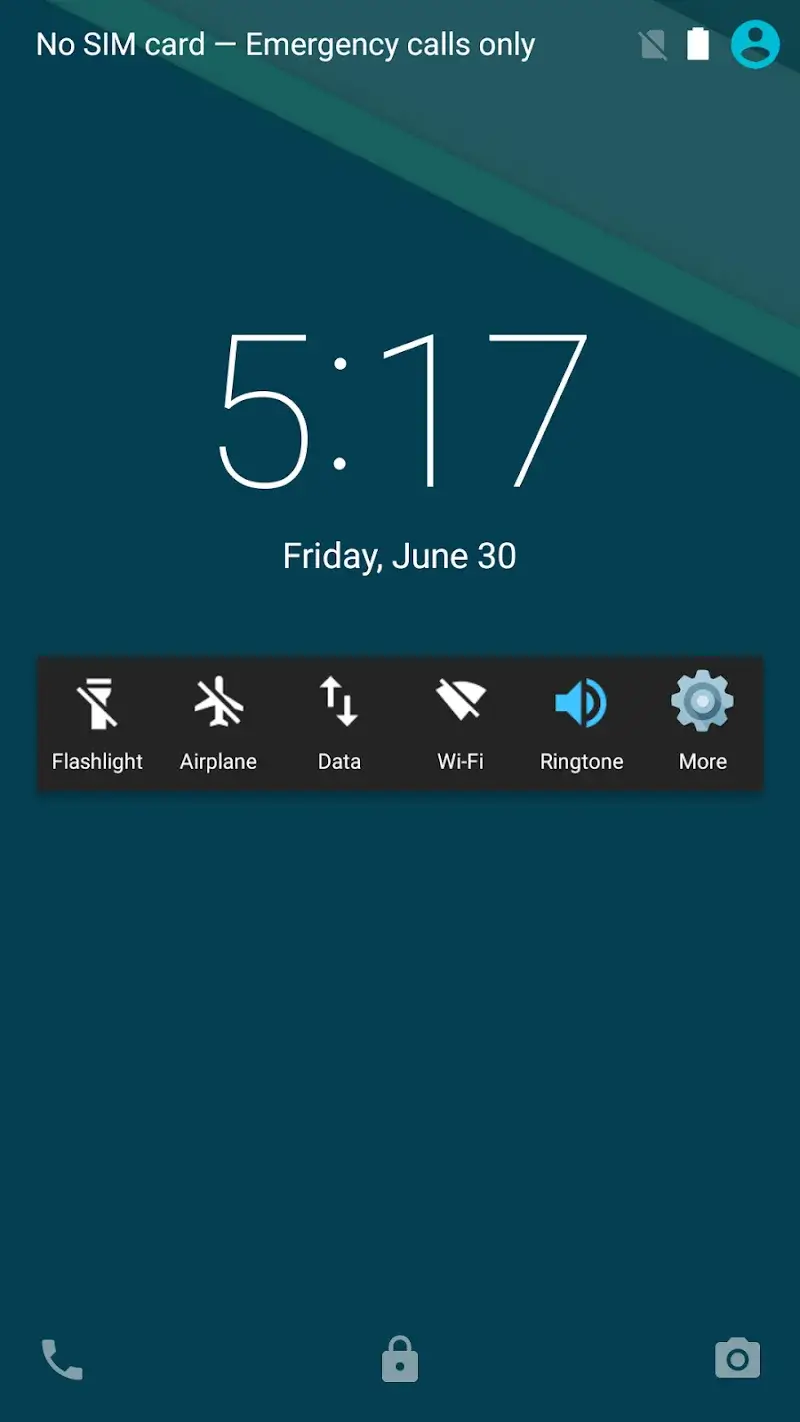
Task: Turn on the Flashlight
Action: coord(97,700)
